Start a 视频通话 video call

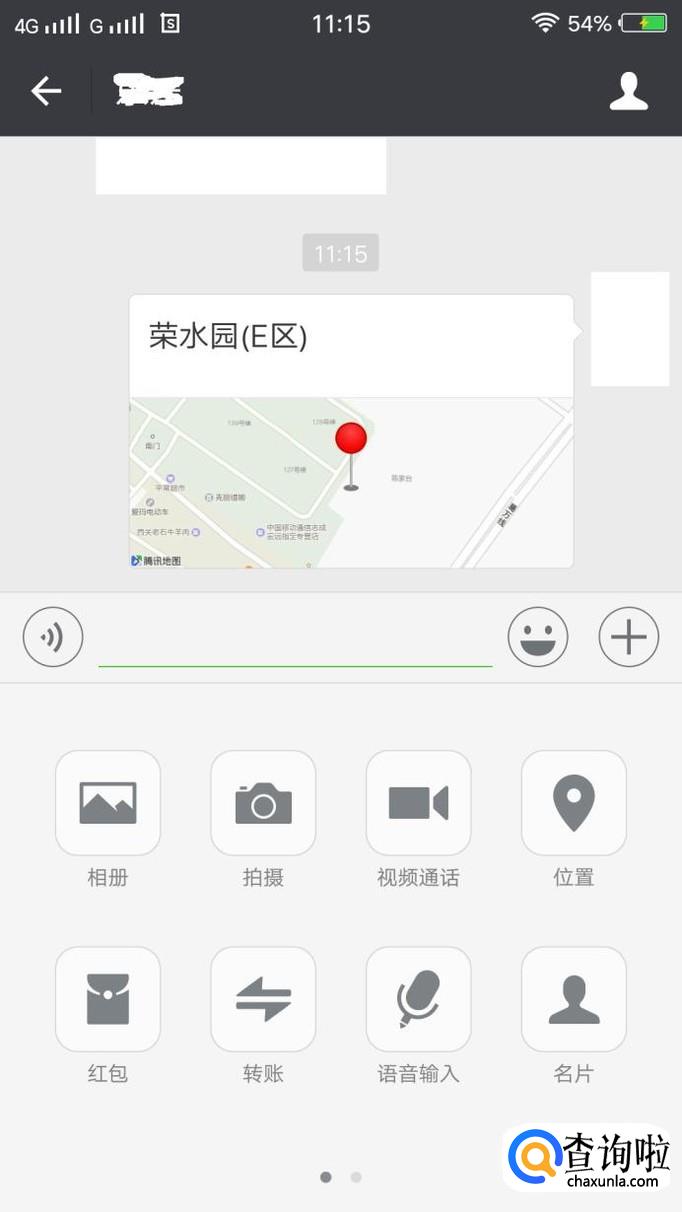click(418, 803)
